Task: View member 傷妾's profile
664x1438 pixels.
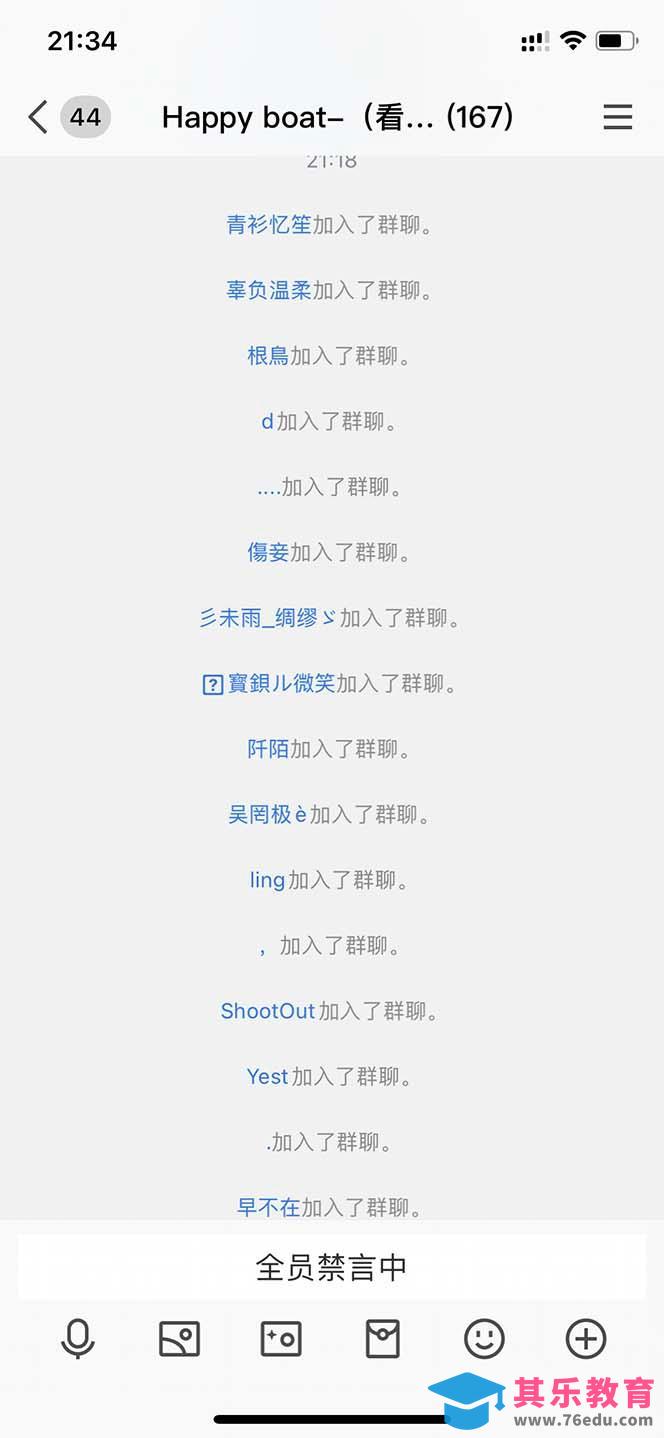Action: tap(268, 552)
